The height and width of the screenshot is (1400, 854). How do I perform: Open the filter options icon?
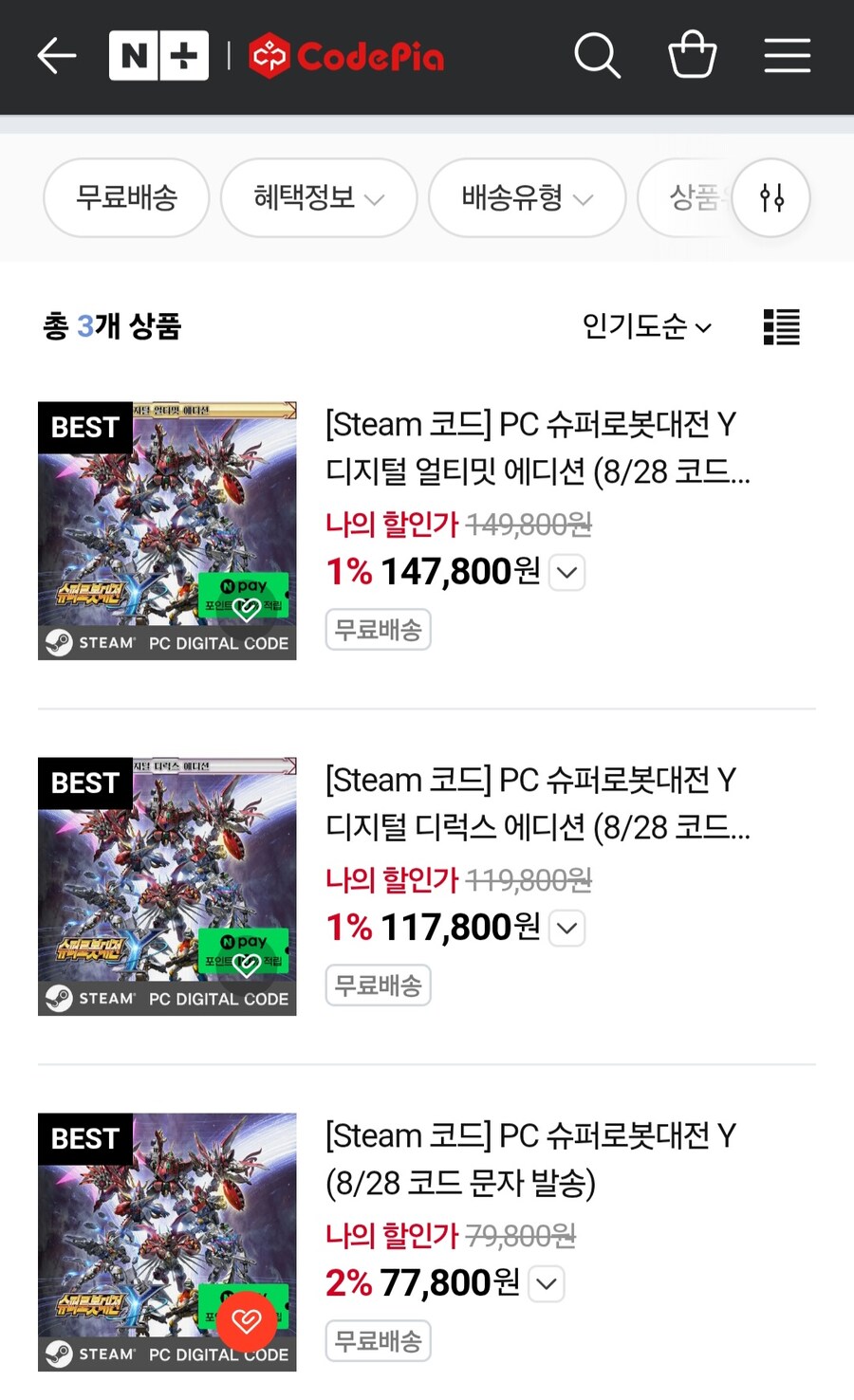770,198
